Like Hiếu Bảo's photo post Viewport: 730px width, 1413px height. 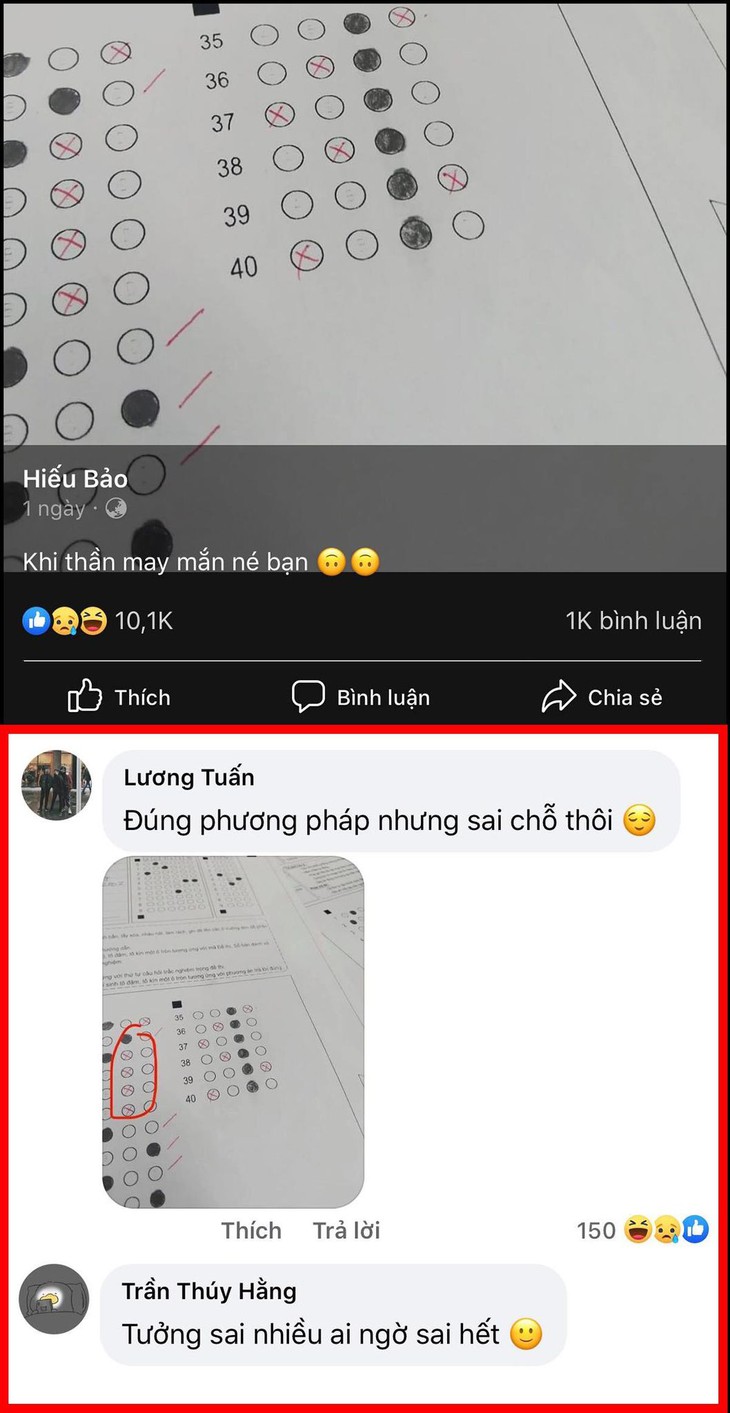pos(119,697)
